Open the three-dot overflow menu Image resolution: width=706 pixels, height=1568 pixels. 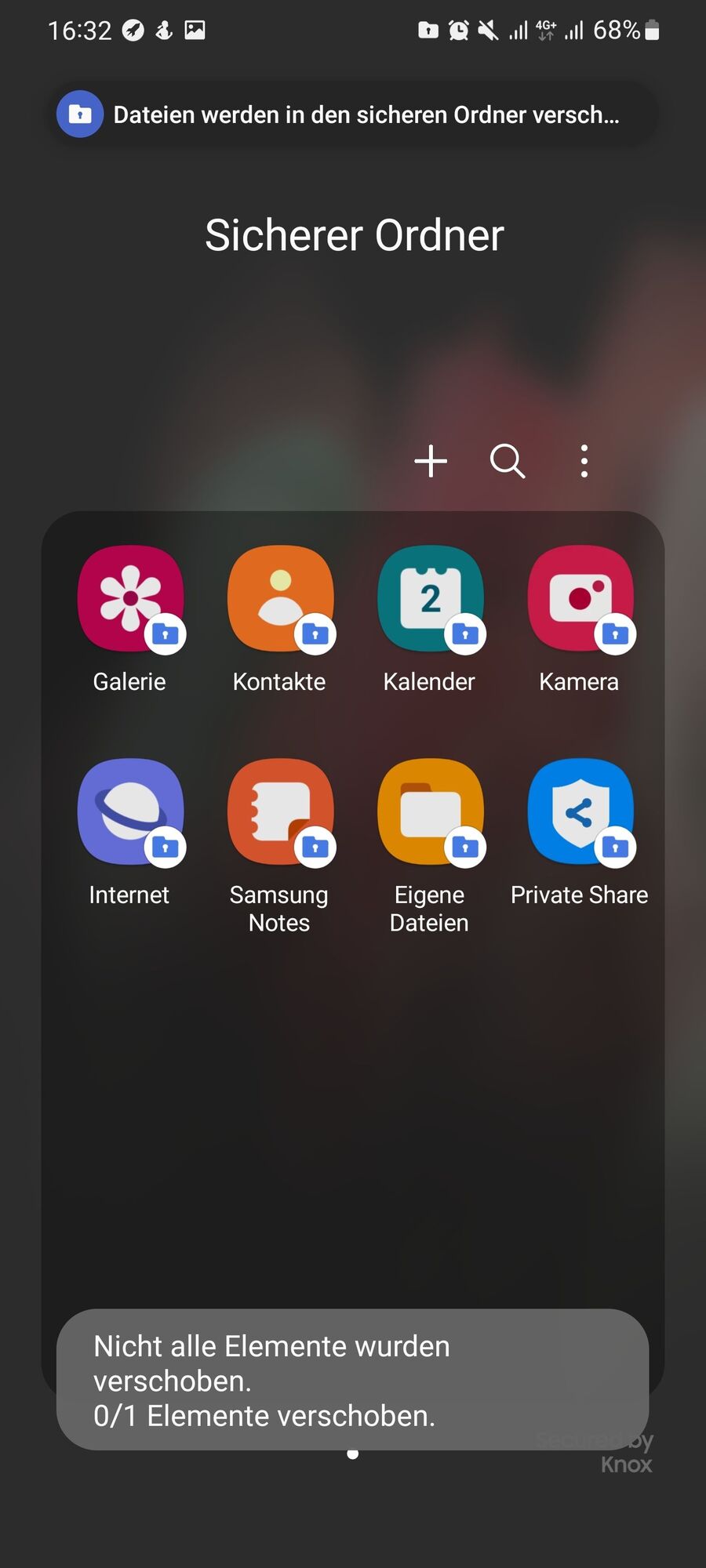(x=584, y=461)
